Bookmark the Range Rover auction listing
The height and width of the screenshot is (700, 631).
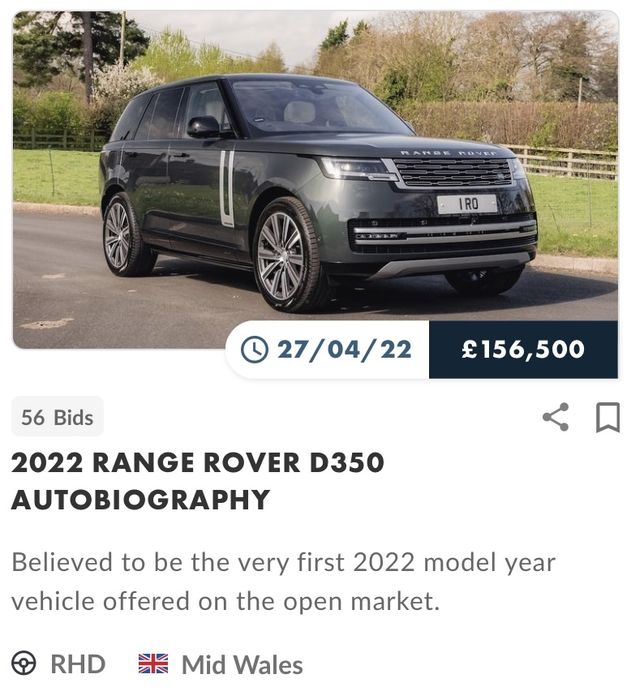coord(607,417)
